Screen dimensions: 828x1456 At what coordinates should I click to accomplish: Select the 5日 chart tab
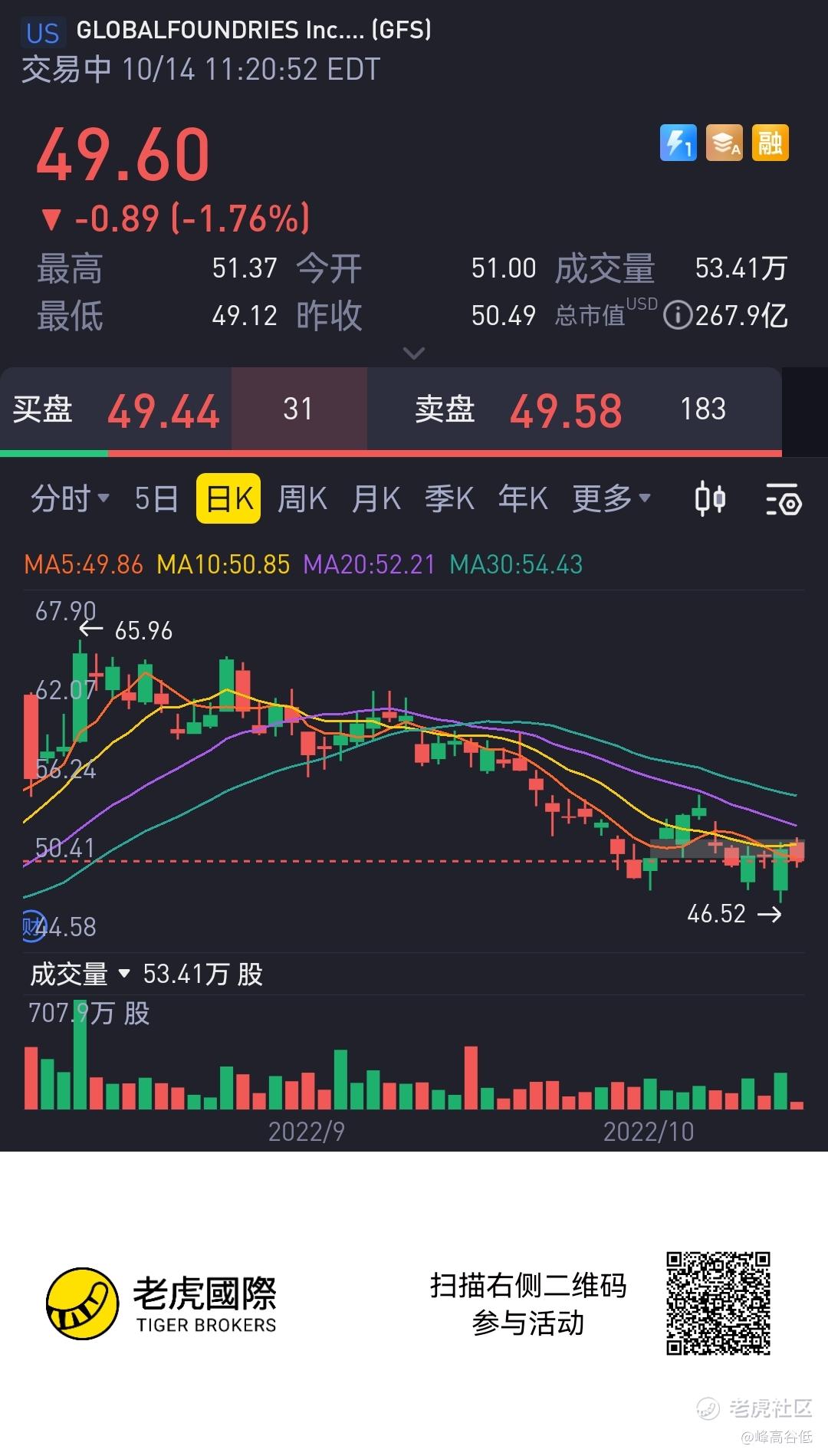(x=156, y=499)
